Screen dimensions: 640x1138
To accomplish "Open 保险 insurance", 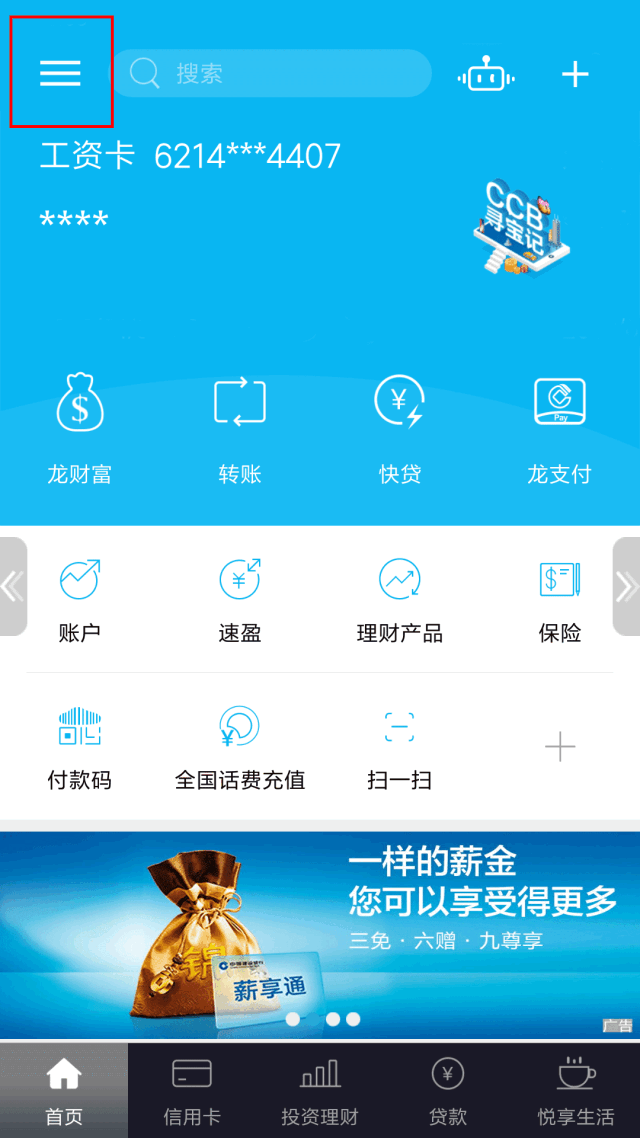I will point(559,600).
